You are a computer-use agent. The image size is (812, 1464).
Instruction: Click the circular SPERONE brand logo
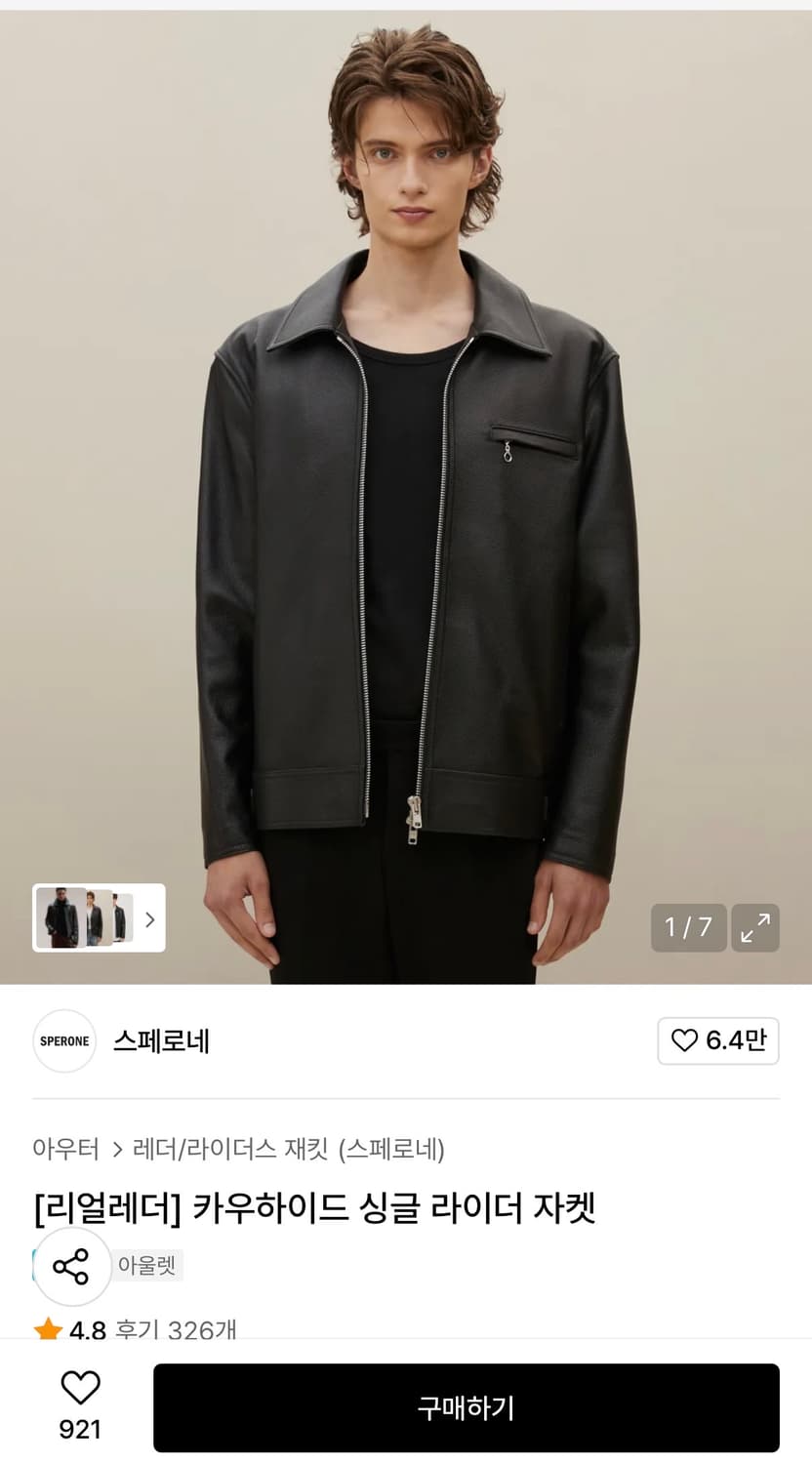click(63, 1041)
